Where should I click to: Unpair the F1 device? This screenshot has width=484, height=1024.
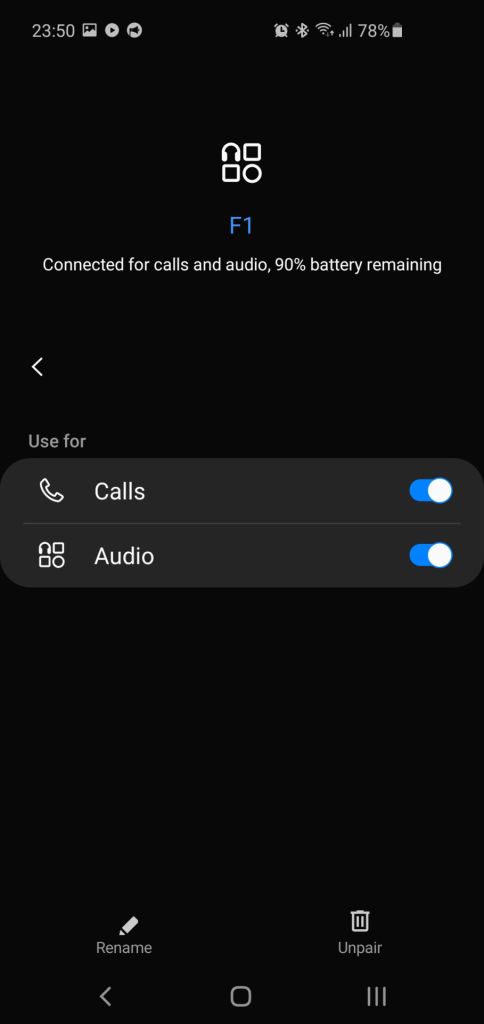click(x=360, y=933)
